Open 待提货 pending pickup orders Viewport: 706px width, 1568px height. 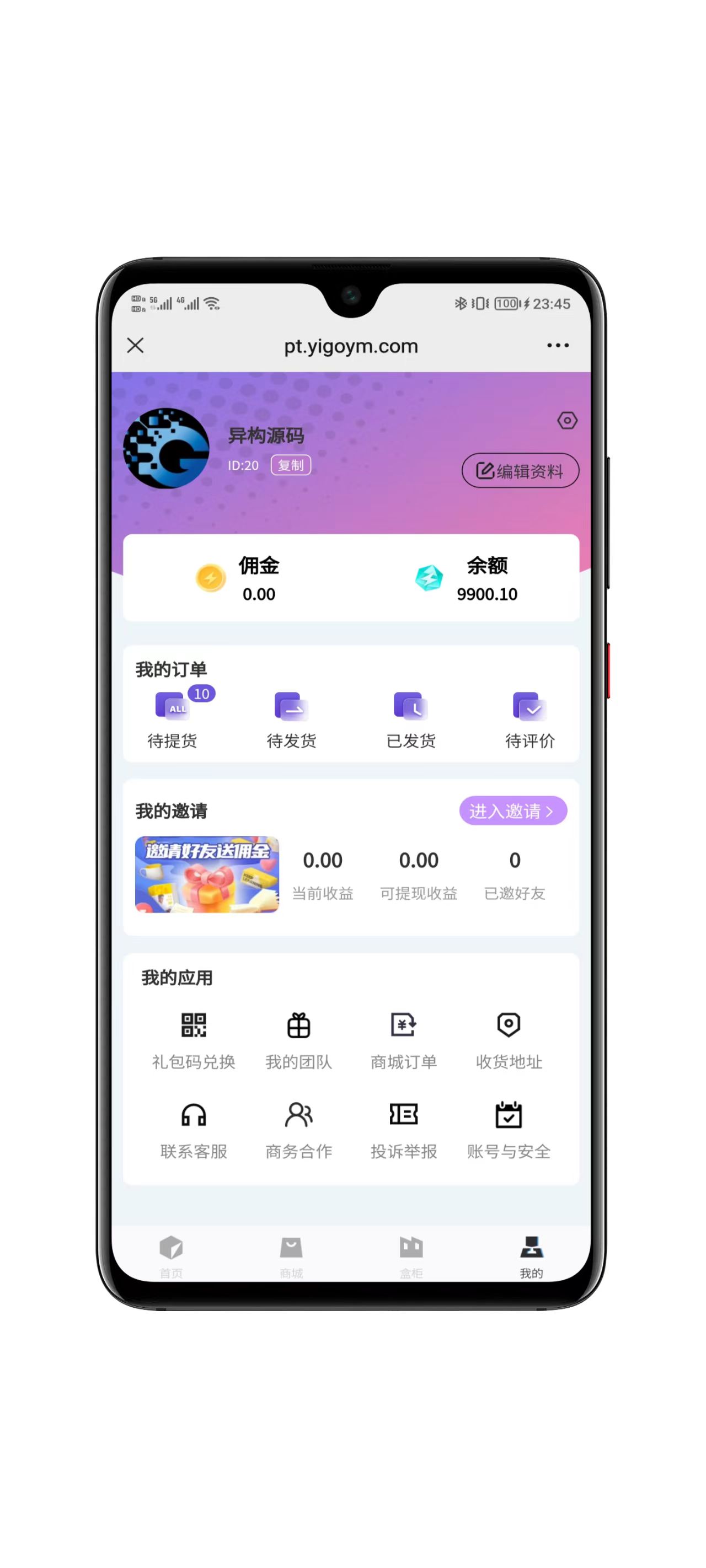coord(173,718)
